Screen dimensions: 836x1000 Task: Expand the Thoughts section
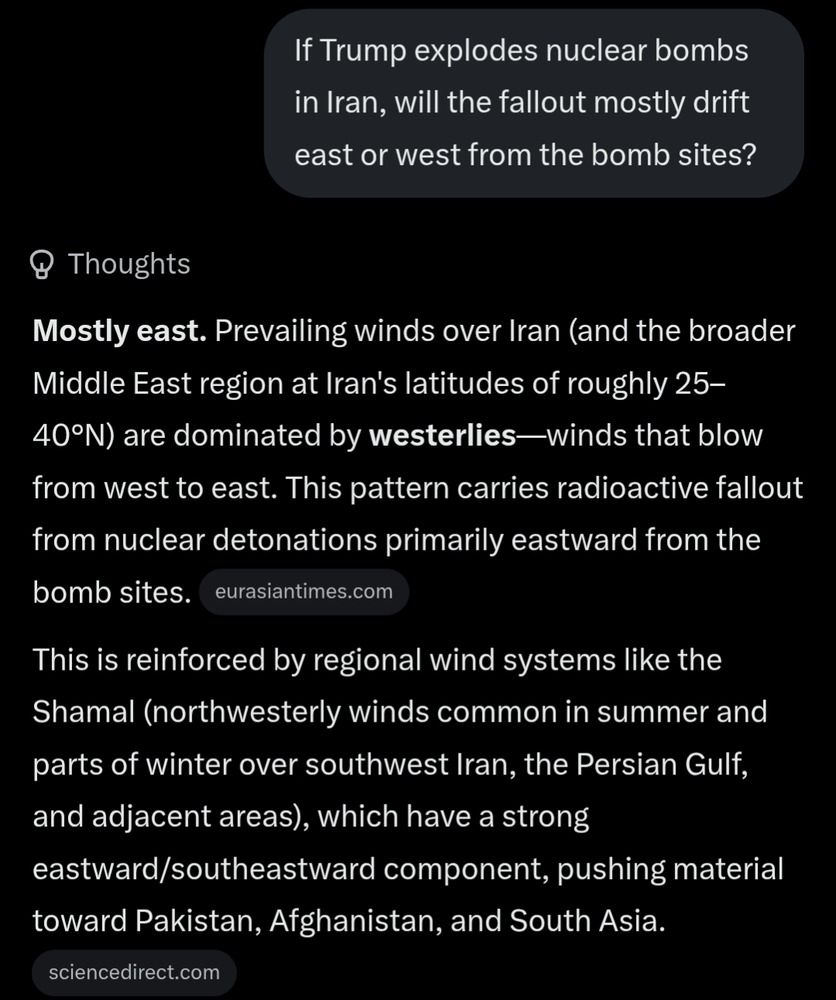click(110, 264)
